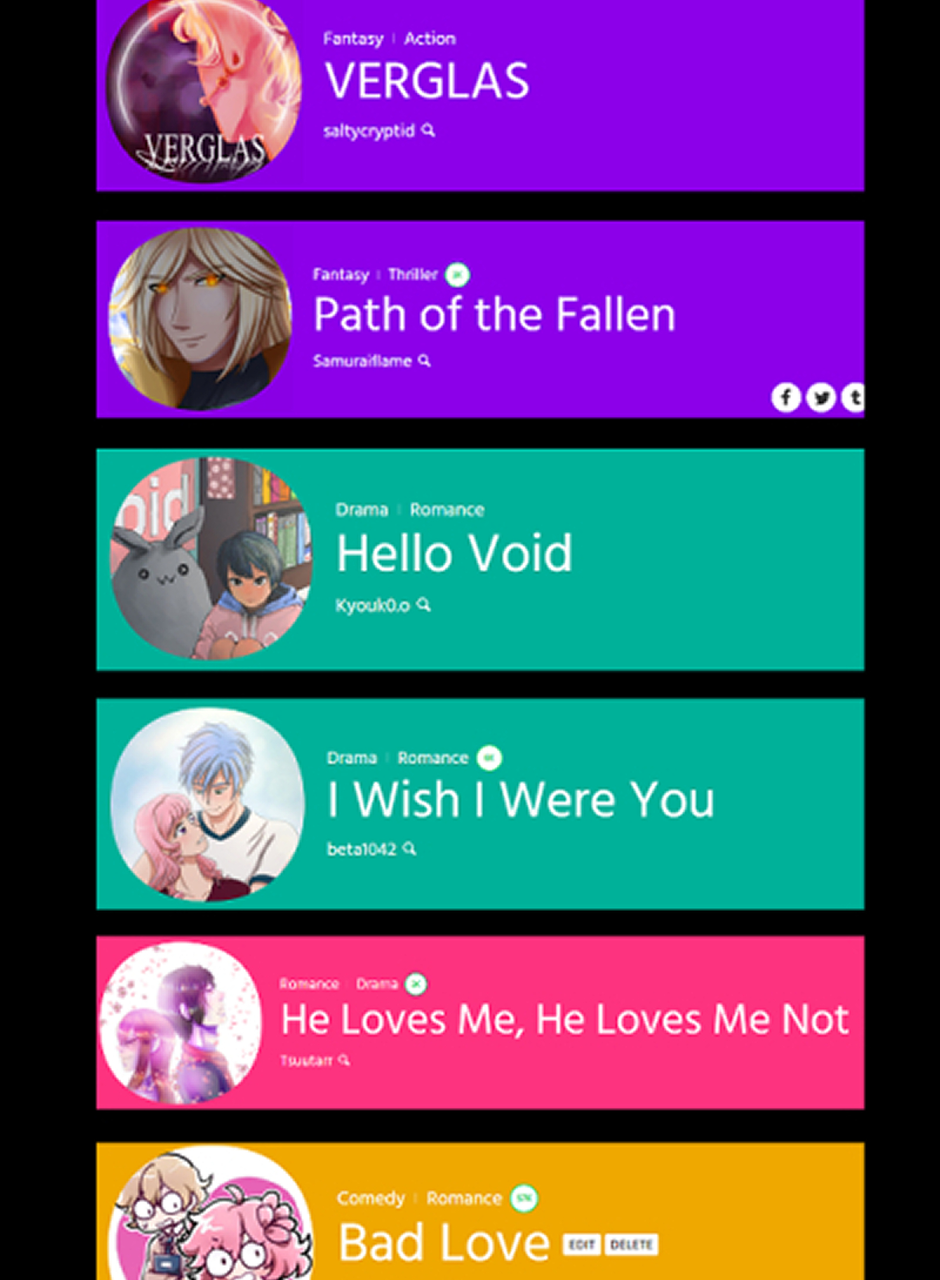This screenshot has width=940, height=1280.
Task: Search for author Samuraiflame
Action: pos(424,361)
